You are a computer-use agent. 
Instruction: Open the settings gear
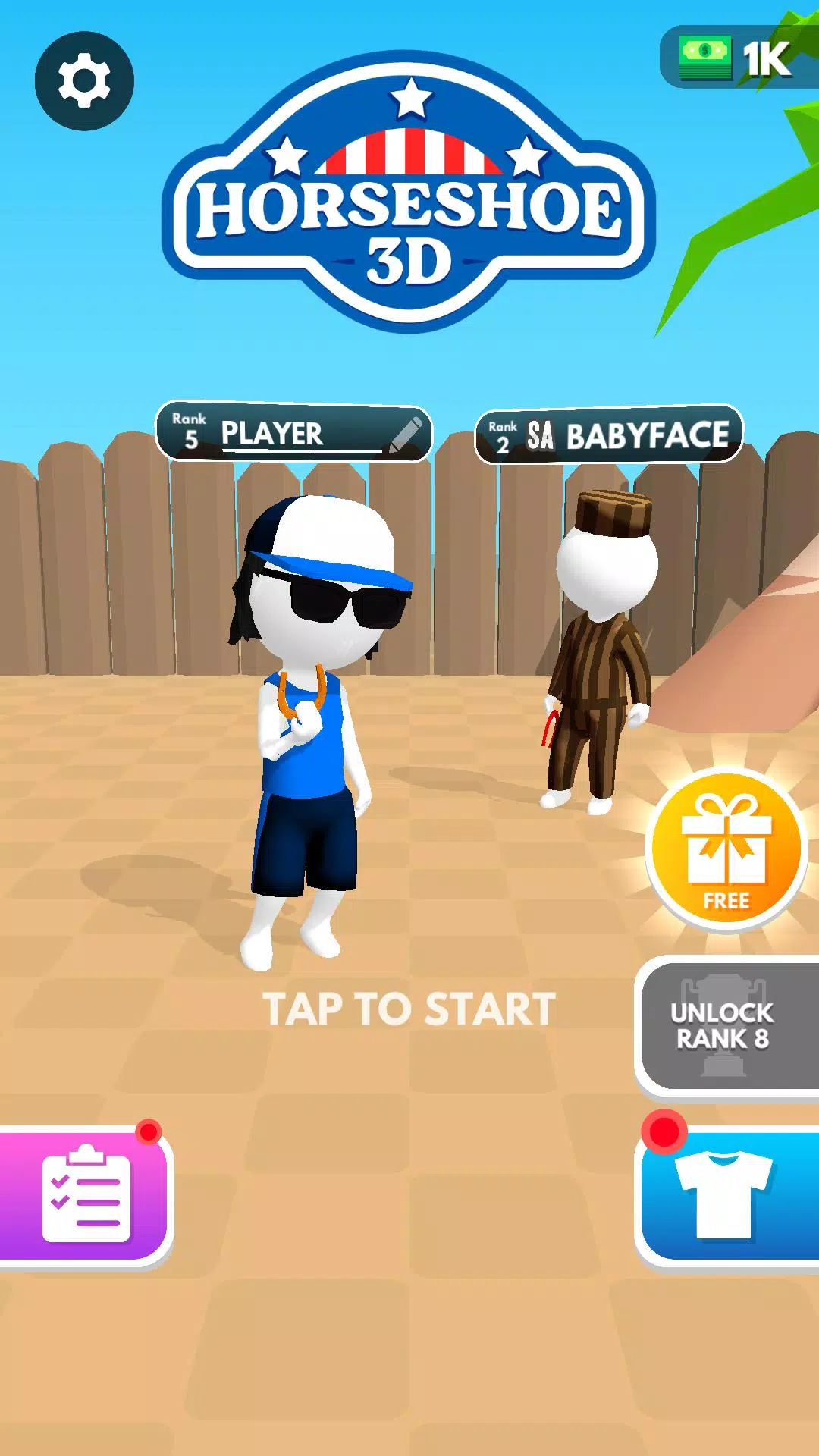[x=84, y=81]
